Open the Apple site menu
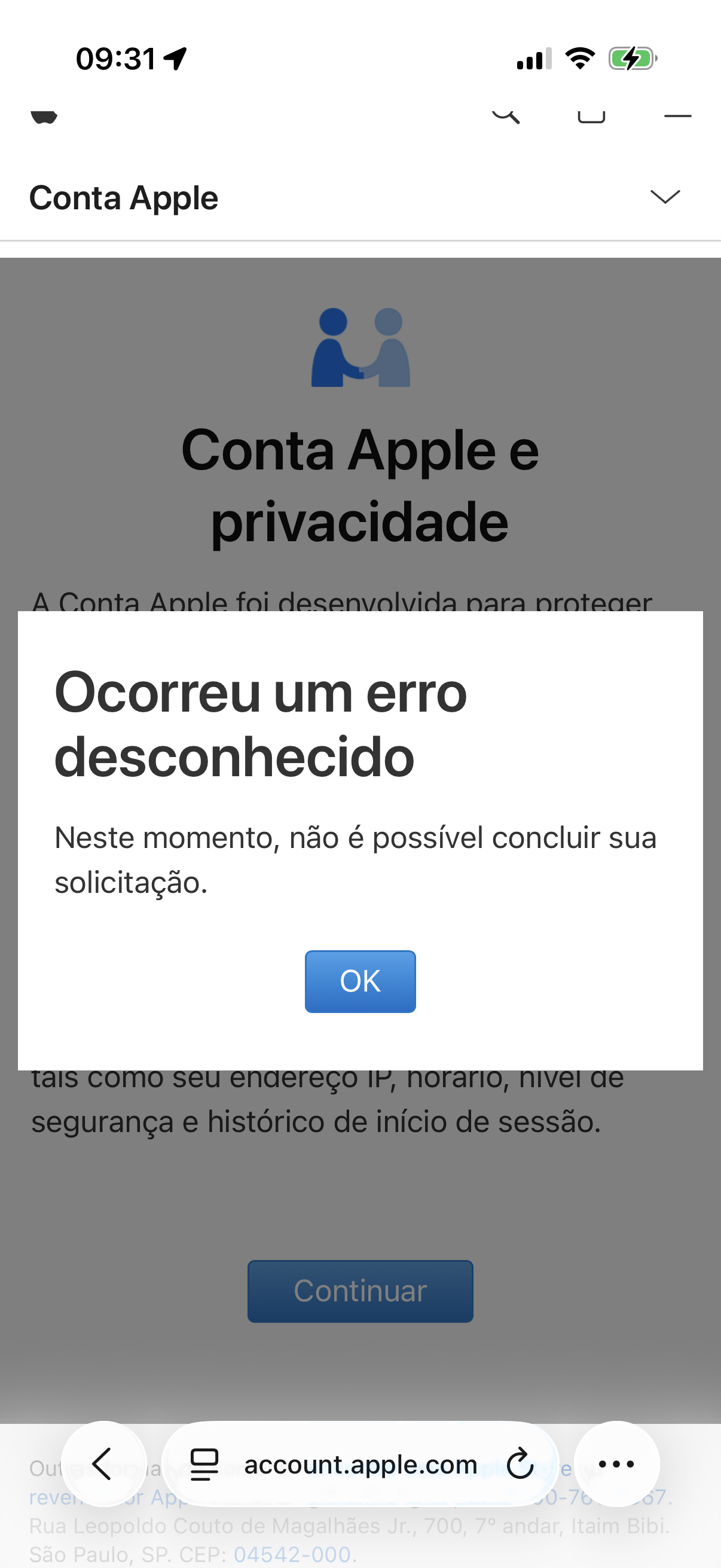 [677, 115]
